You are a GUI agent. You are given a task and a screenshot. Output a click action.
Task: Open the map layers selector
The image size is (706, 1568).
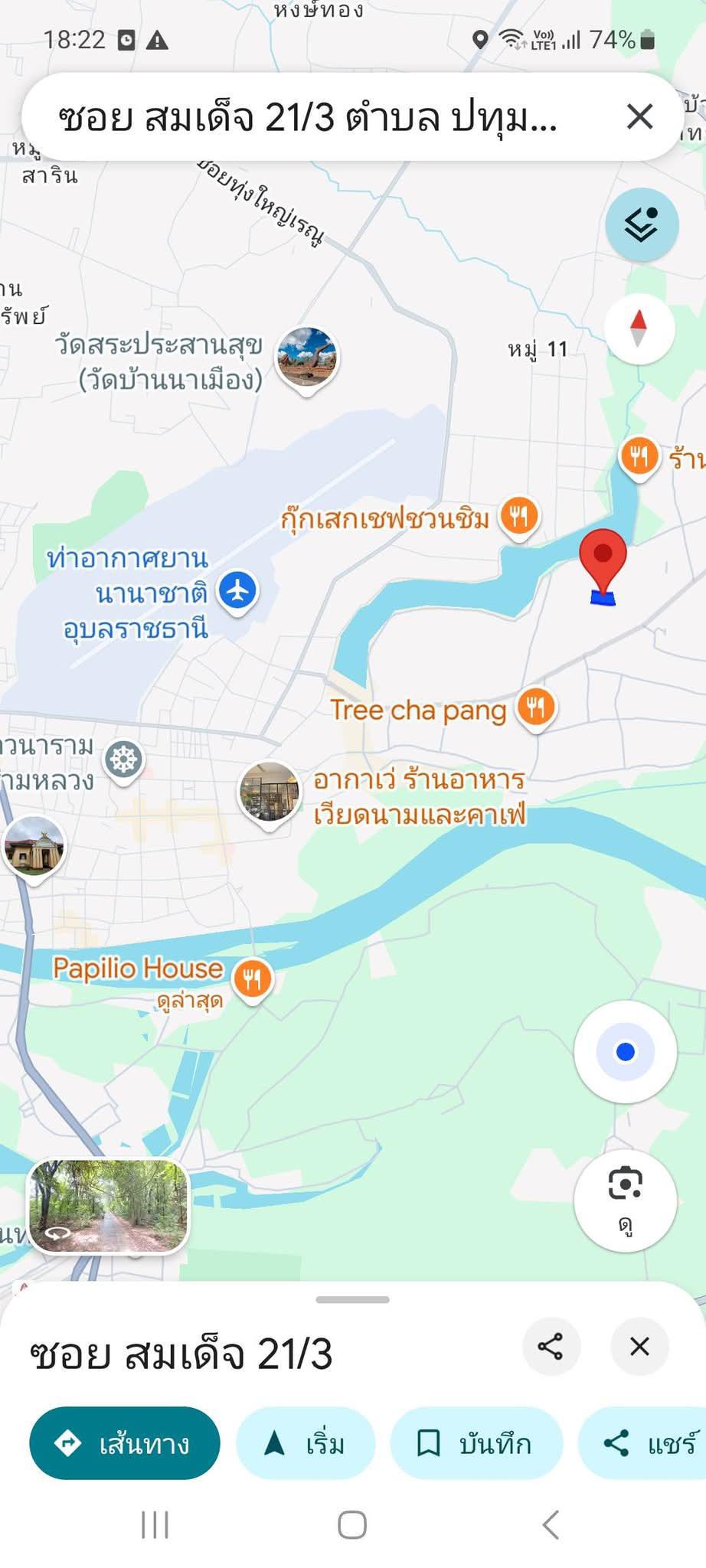641,224
